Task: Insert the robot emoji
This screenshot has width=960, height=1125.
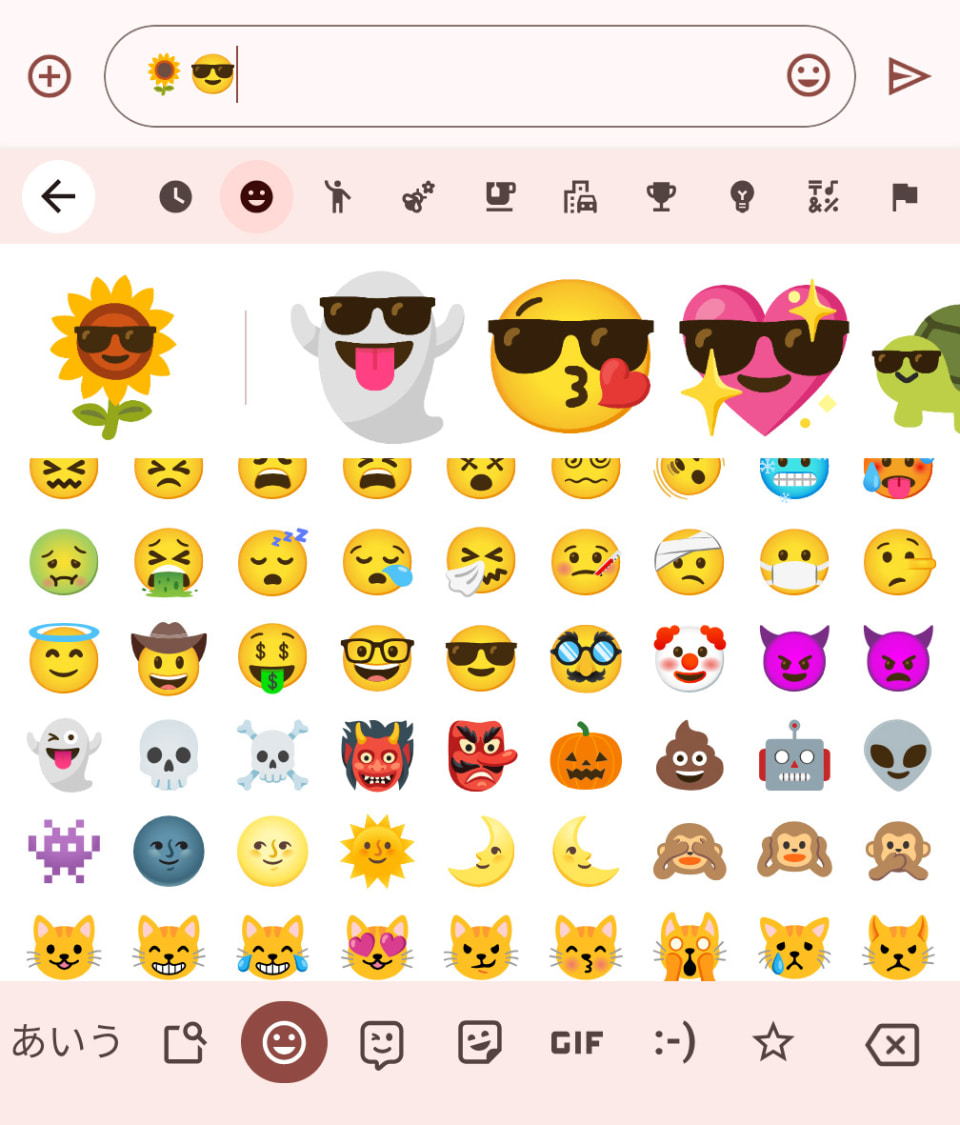Action: (x=794, y=756)
